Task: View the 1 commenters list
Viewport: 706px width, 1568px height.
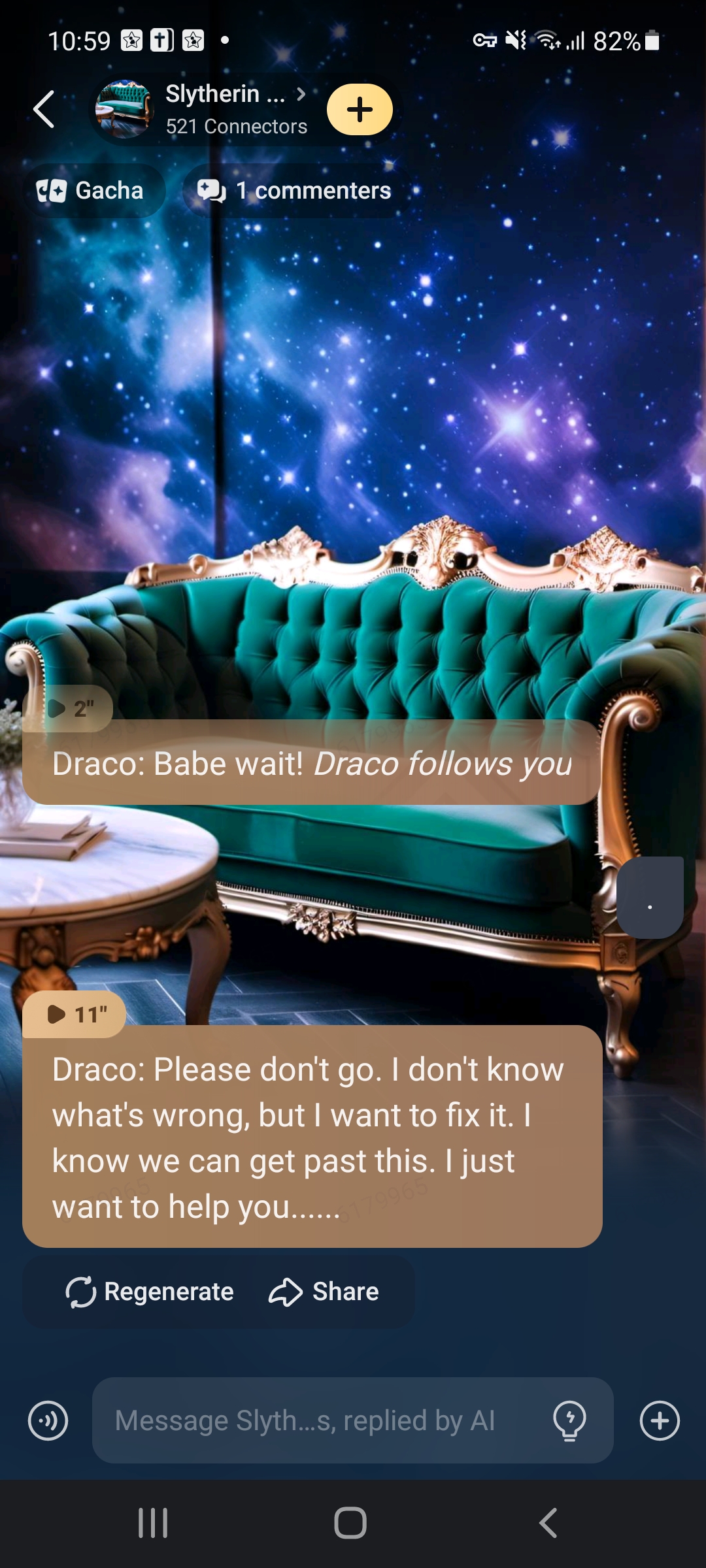Action: click(295, 191)
